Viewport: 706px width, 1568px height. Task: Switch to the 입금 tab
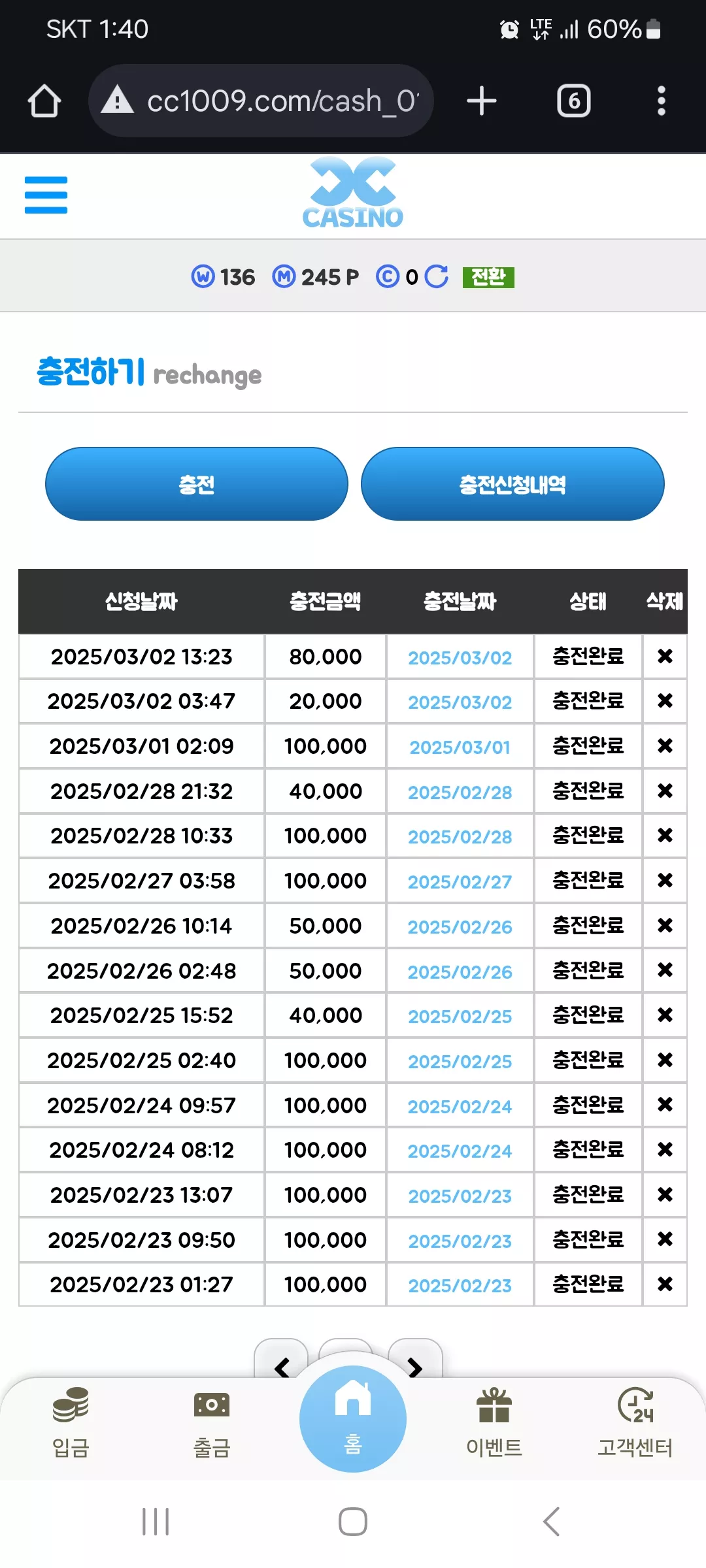(x=71, y=1422)
